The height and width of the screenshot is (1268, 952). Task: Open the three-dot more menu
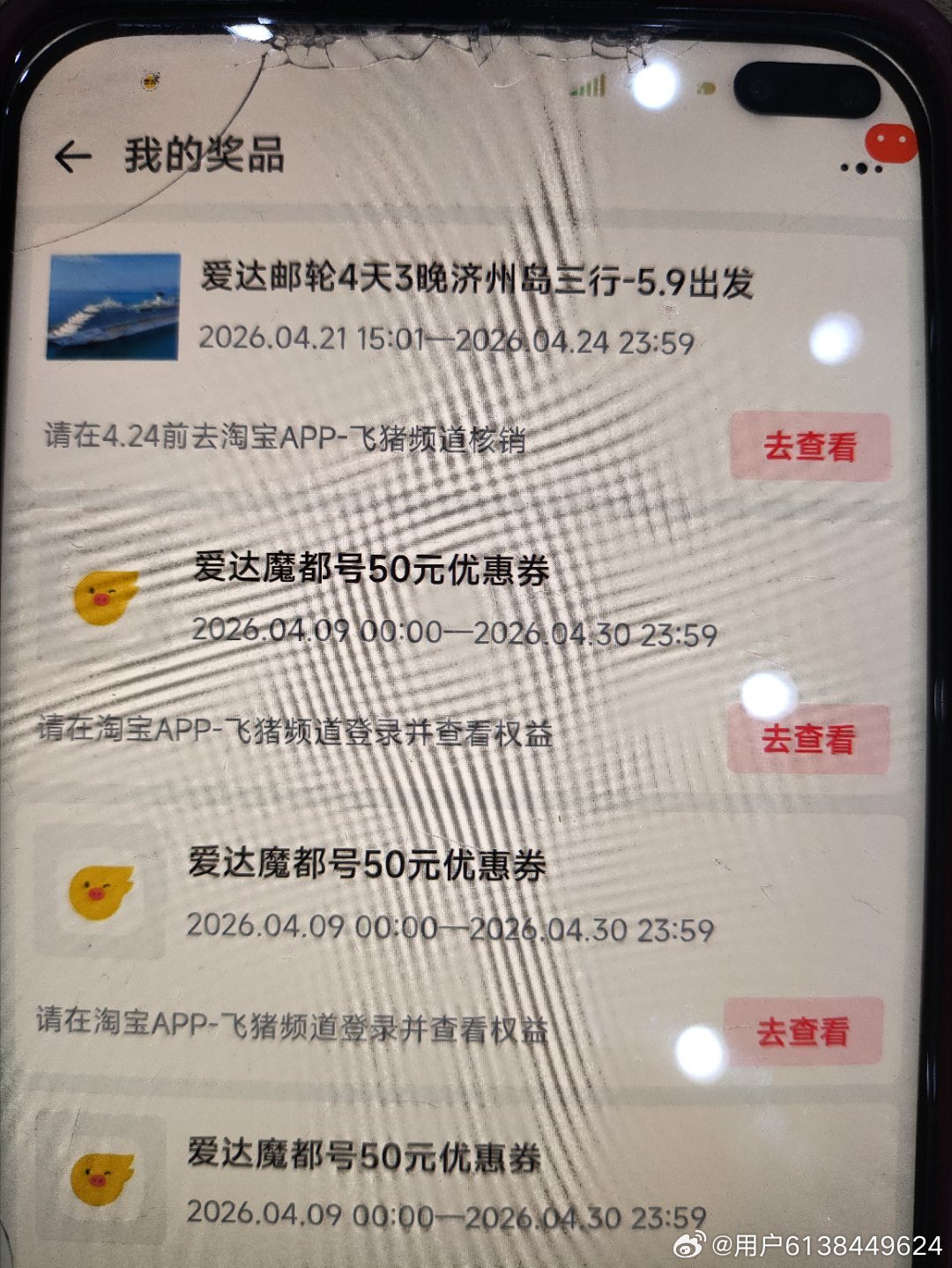click(x=861, y=168)
